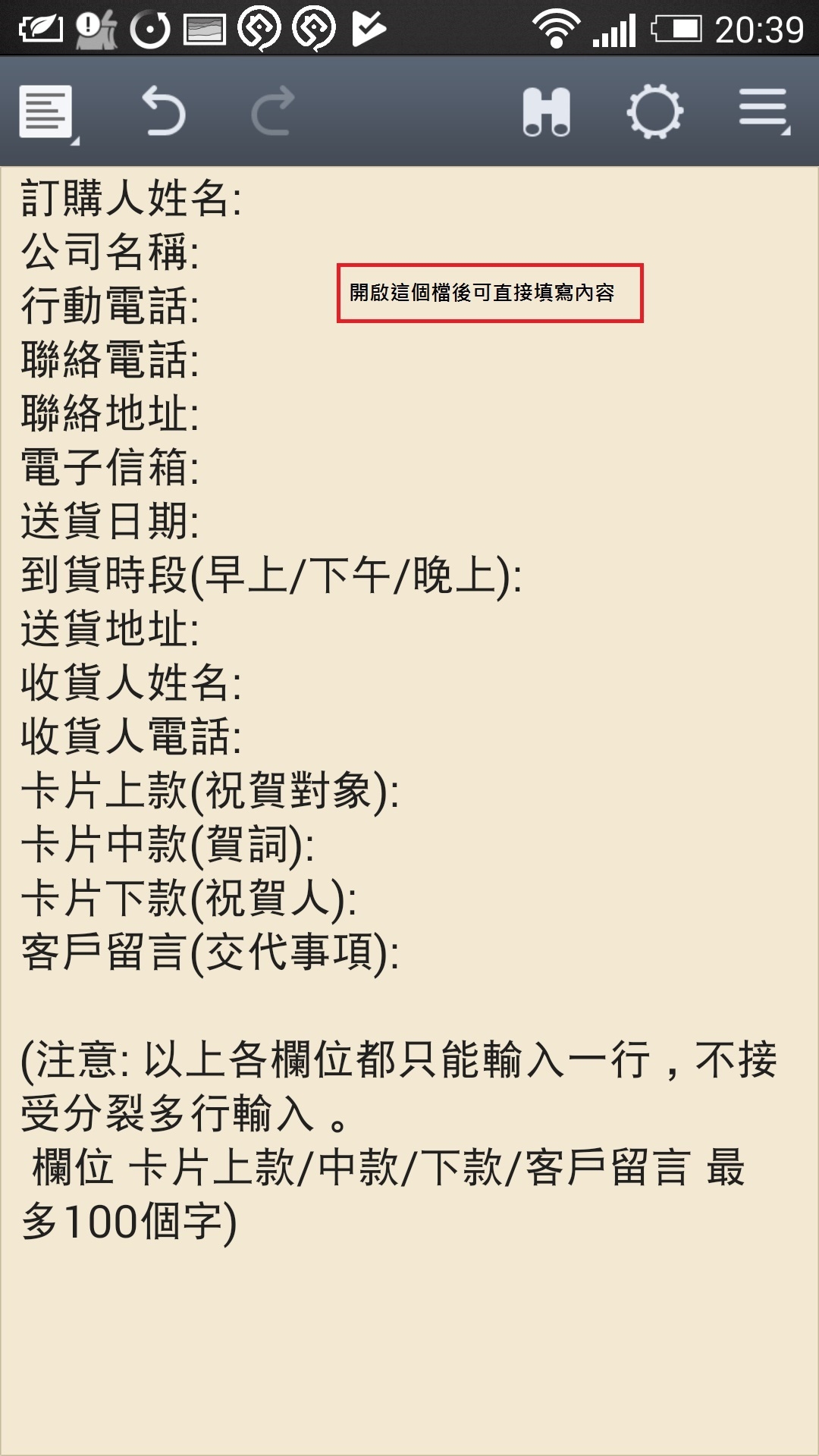
Task: Open the document file menu icon
Action: click(48, 113)
